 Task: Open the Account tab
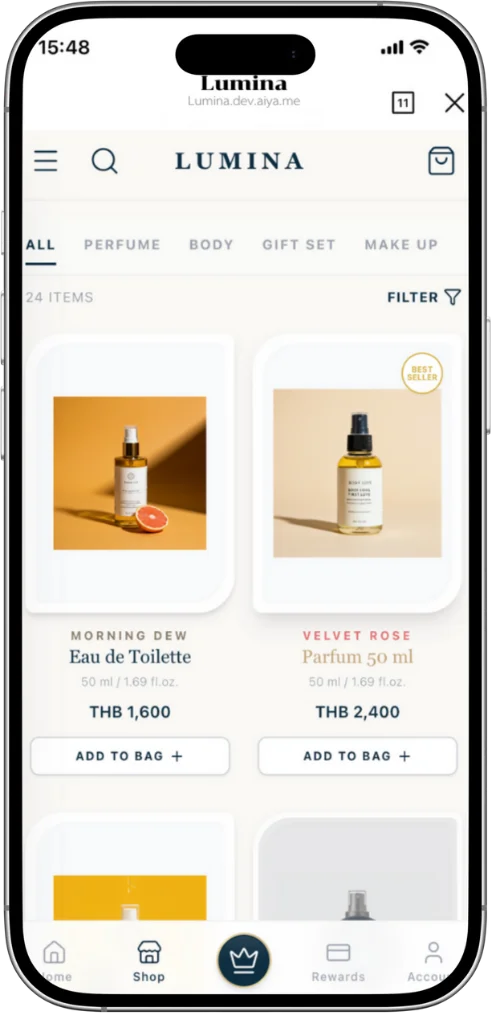pyautogui.click(x=433, y=961)
